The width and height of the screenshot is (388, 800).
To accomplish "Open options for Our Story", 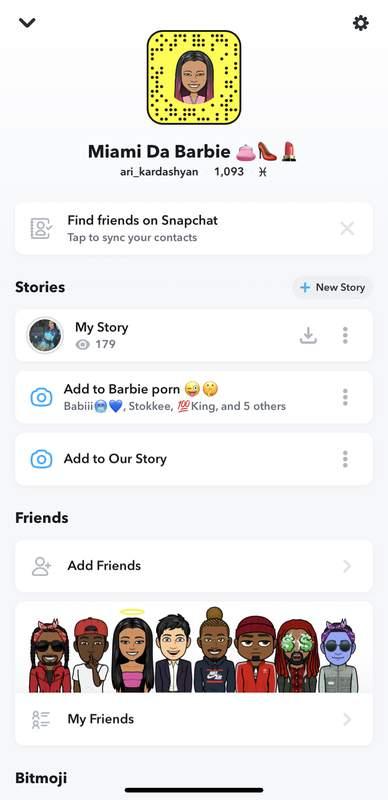I will pos(345,459).
